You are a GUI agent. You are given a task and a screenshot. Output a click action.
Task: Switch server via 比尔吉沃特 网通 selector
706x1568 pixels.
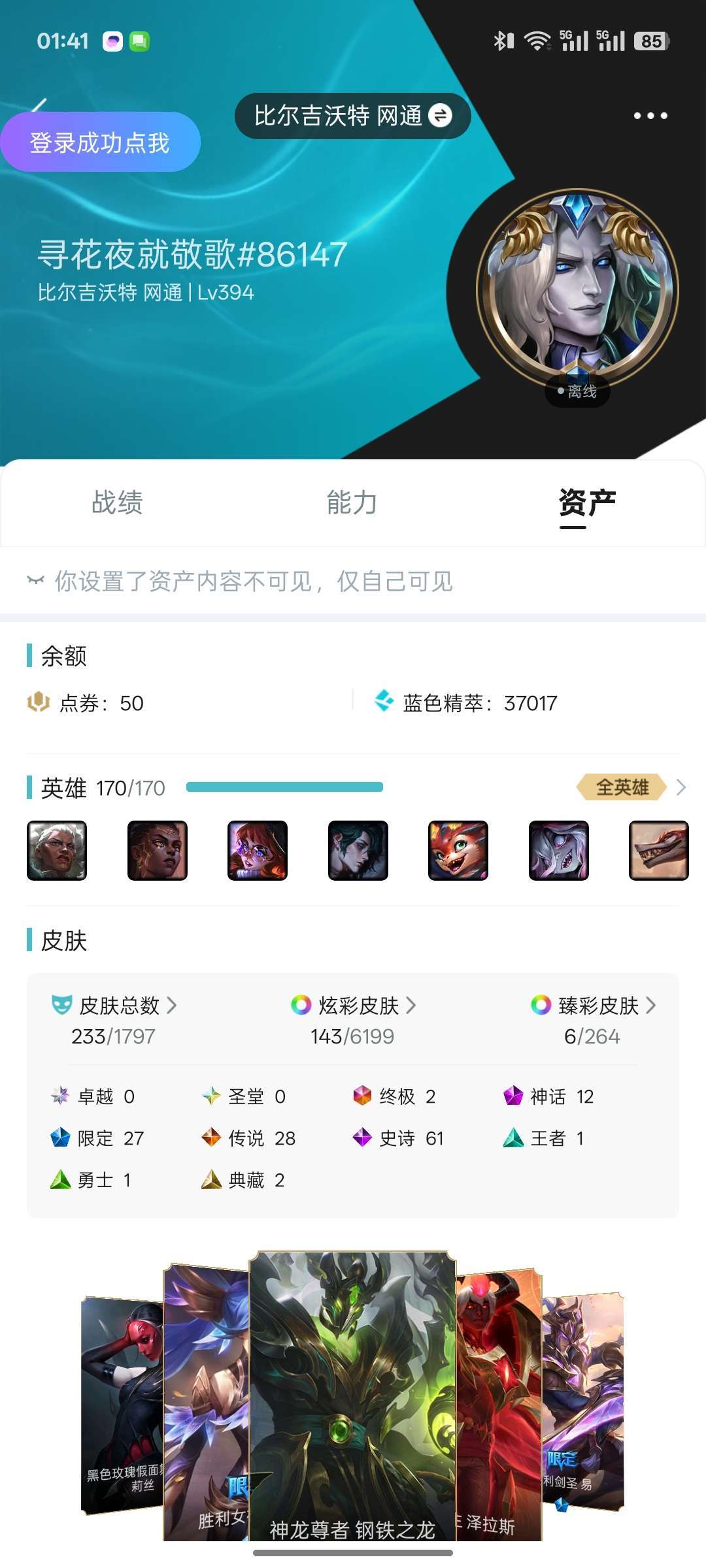[x=353, y=116]
